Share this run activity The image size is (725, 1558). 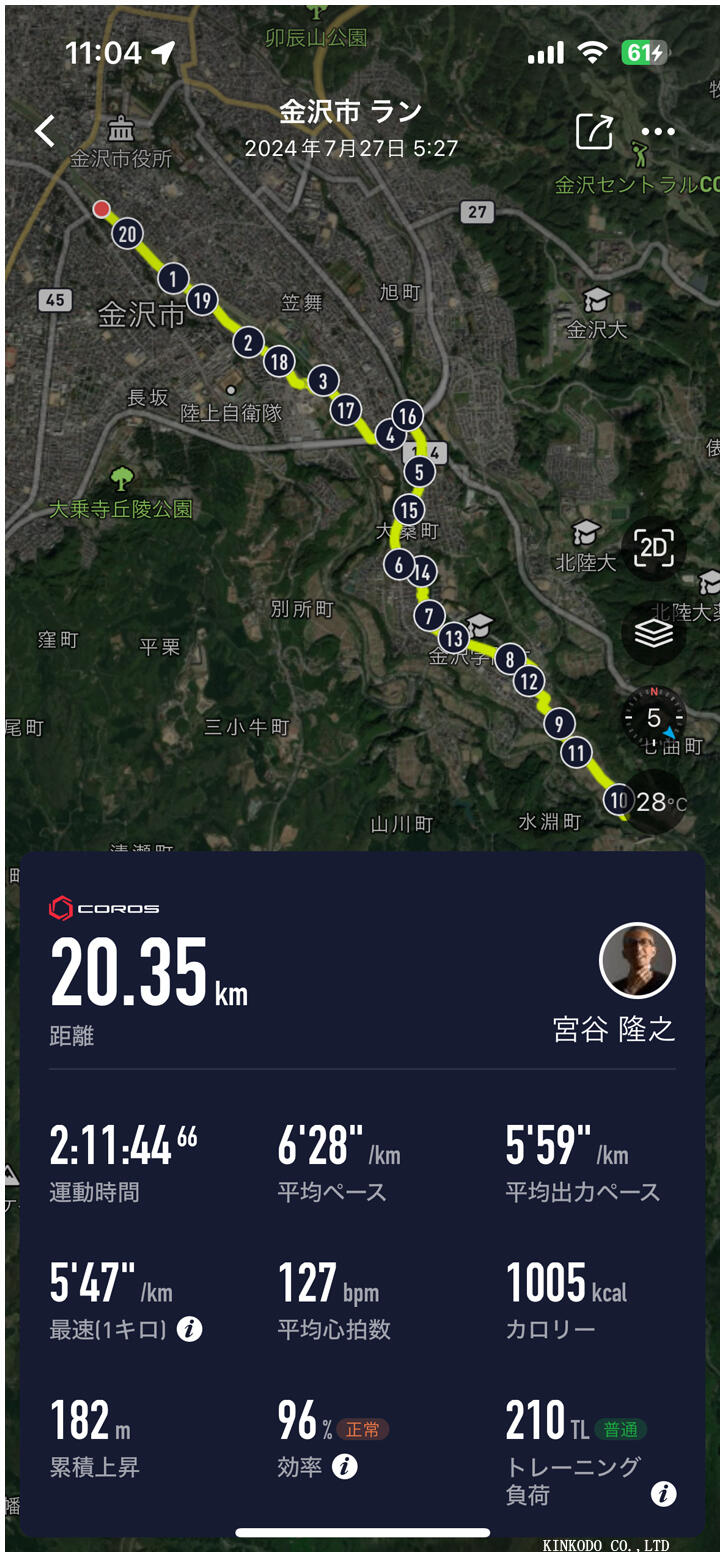tap(593, 131)
